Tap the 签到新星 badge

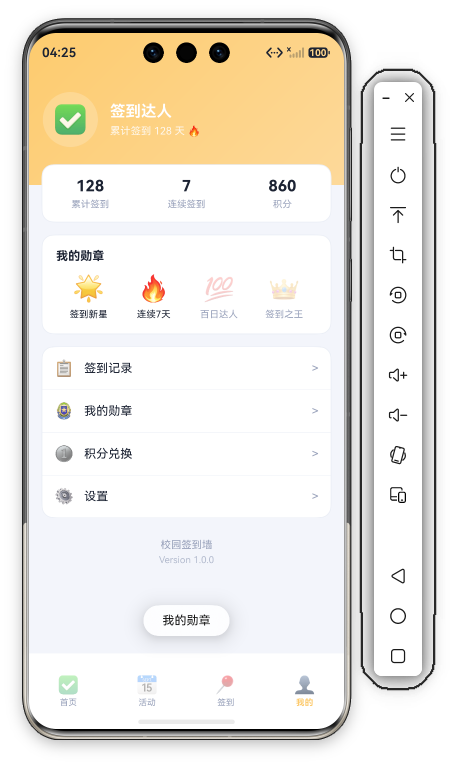pos(88,297)
